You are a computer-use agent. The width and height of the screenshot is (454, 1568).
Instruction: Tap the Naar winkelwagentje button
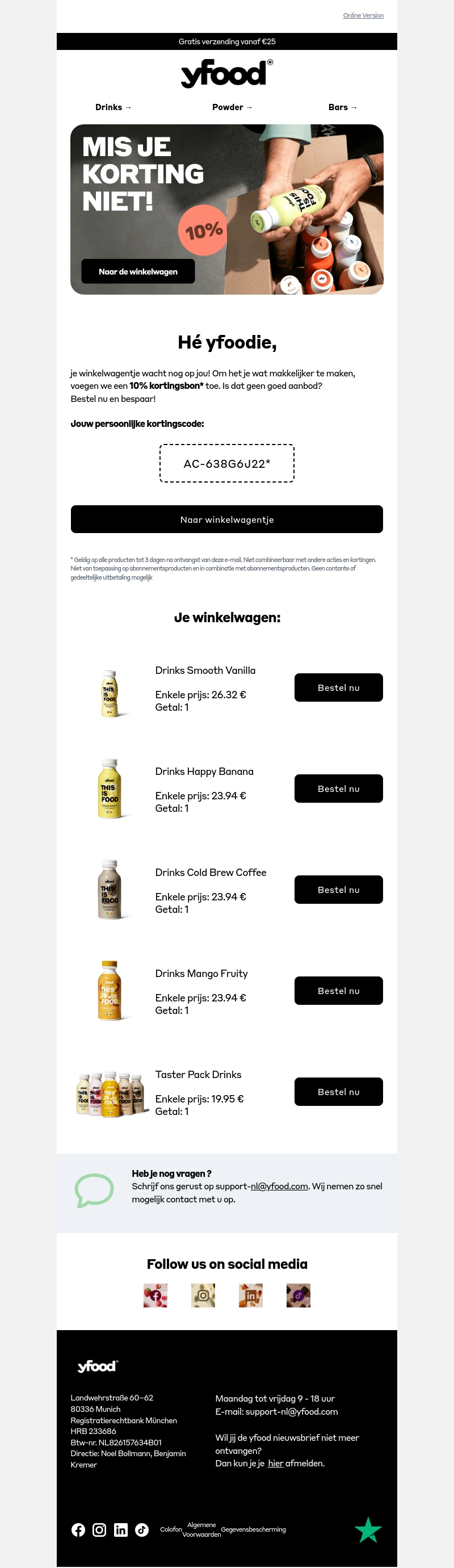pyautogui.click(x=226, y=519)
